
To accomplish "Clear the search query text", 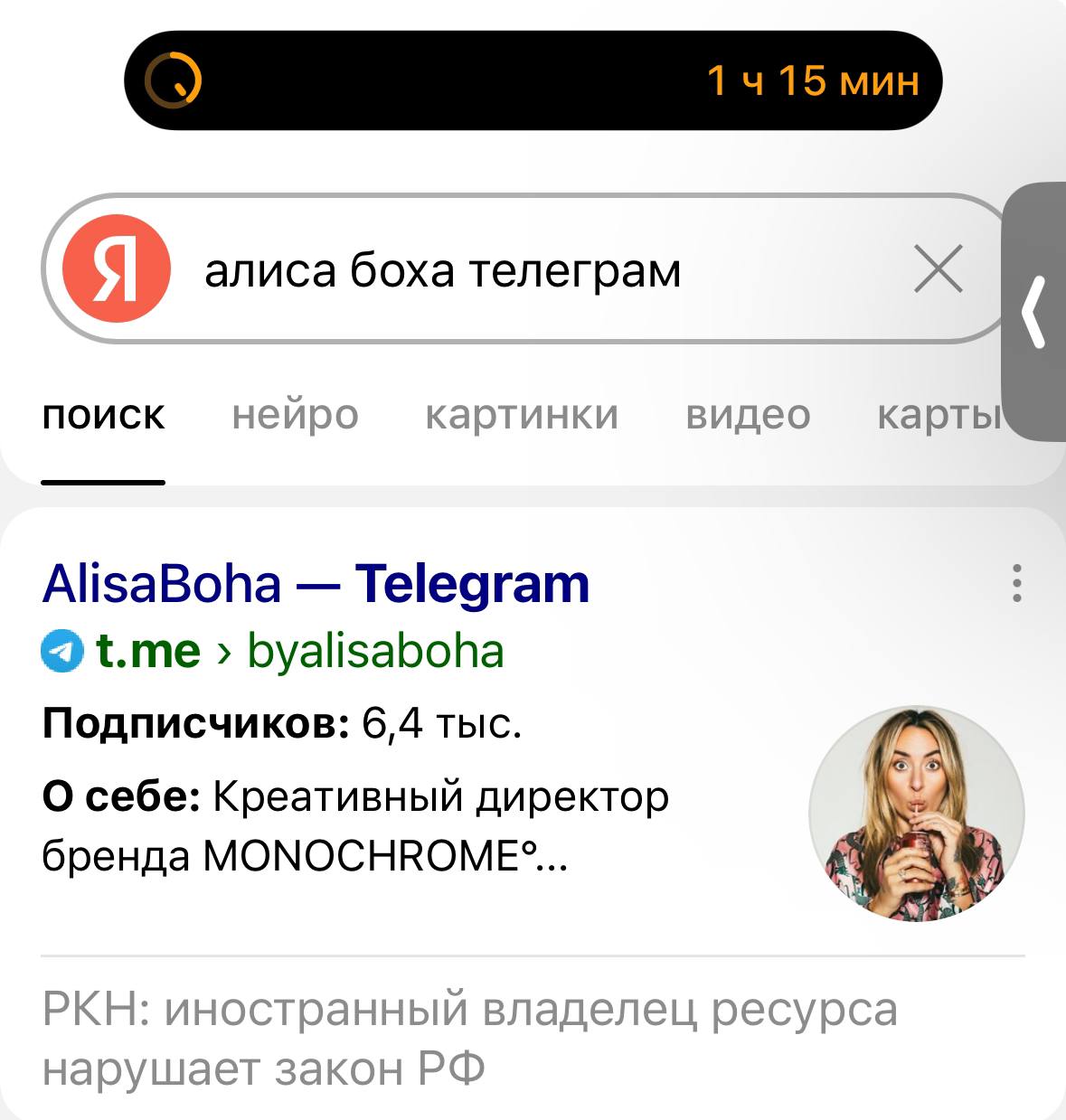I will click(938, 269).
